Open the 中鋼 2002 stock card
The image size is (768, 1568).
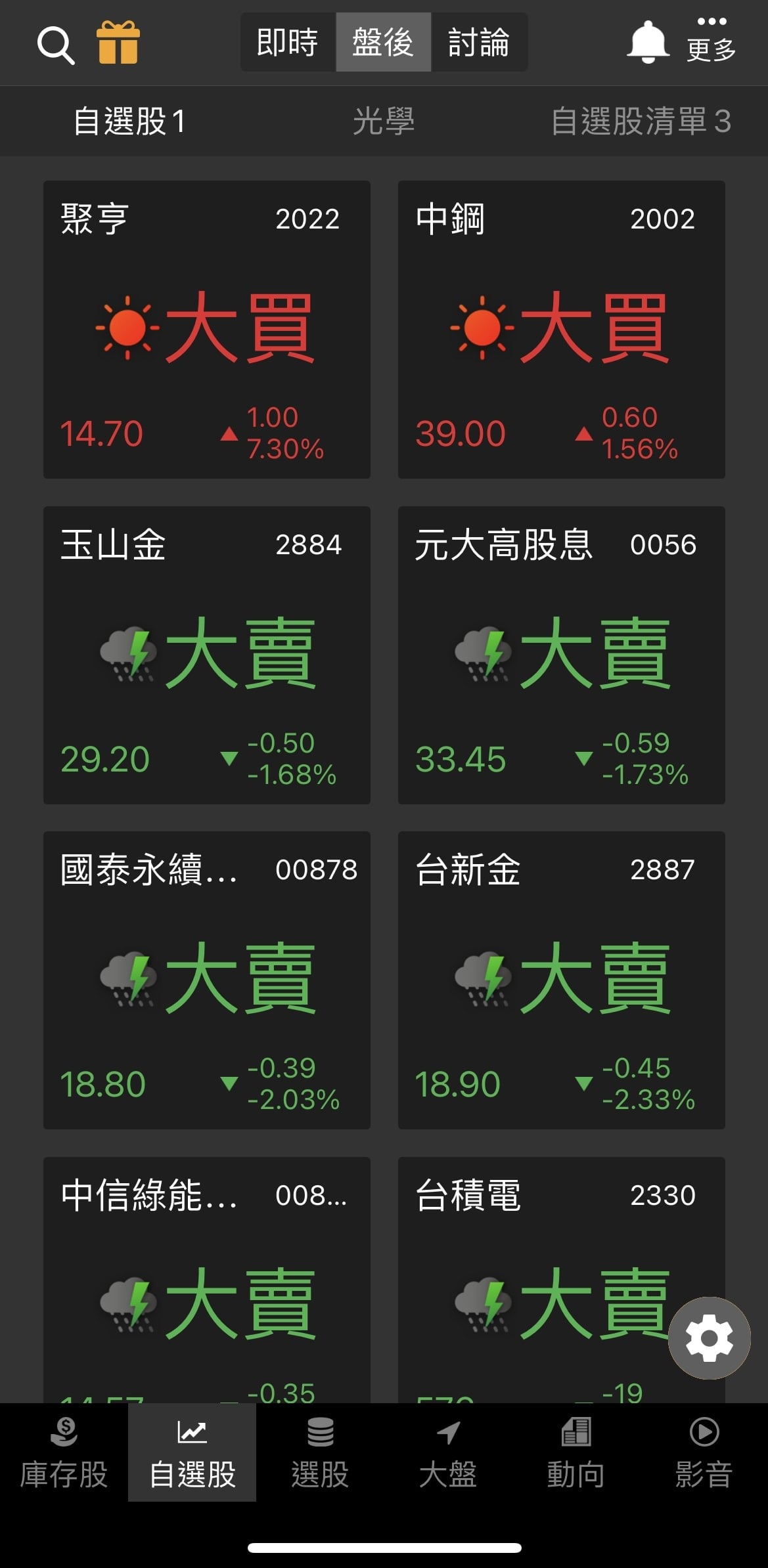click(562, 328)
